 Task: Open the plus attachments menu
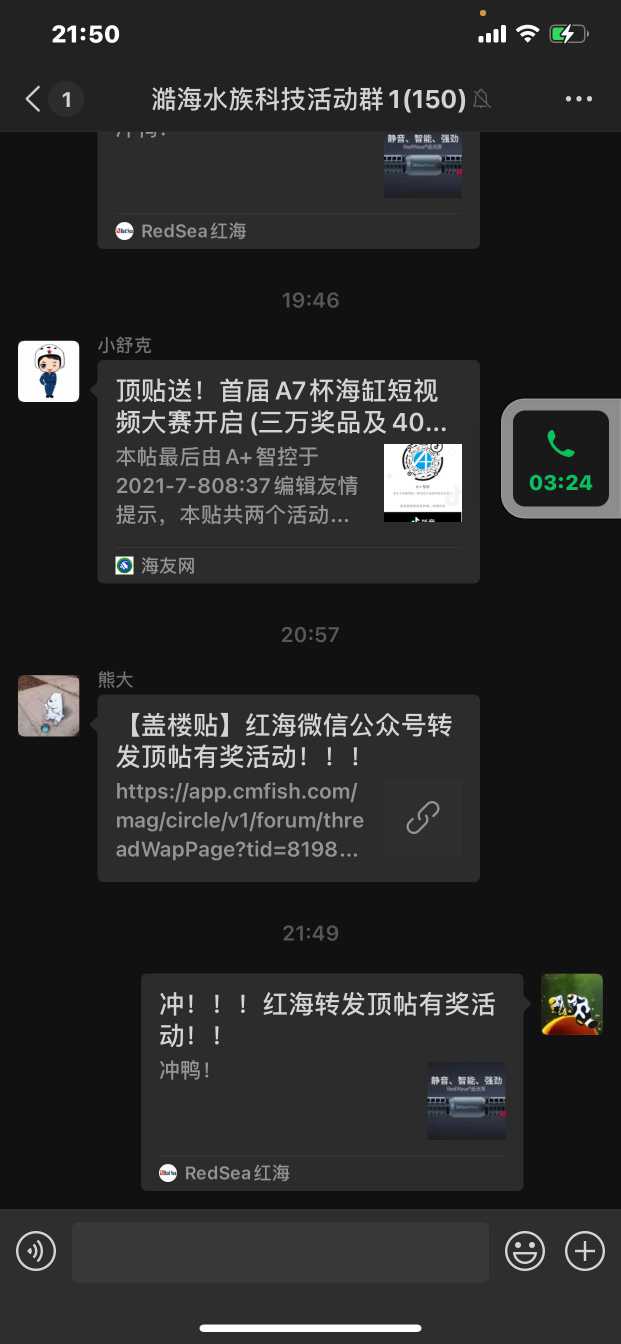(585, 1251)
